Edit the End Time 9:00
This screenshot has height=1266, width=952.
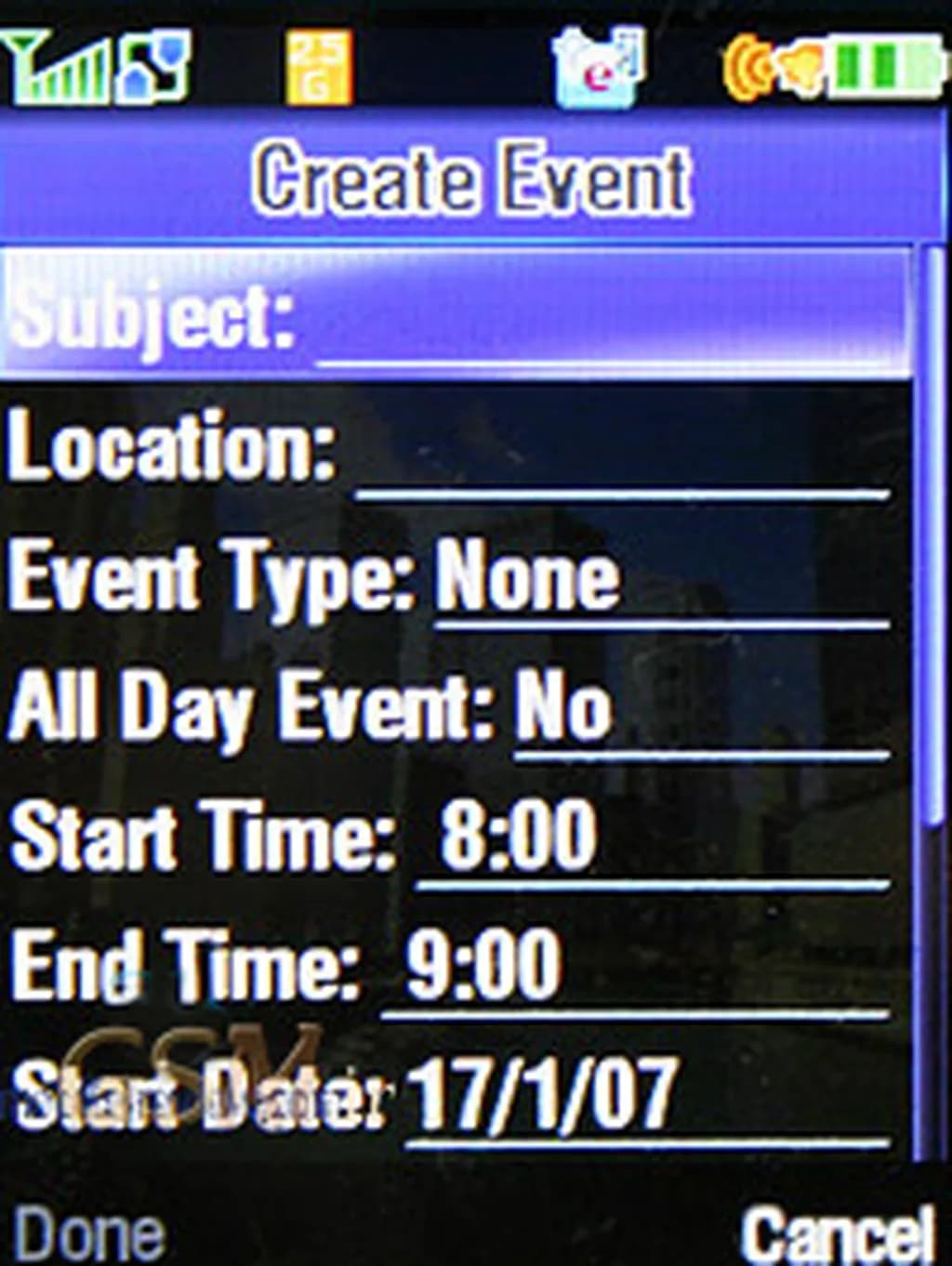(x=483, y=967)
